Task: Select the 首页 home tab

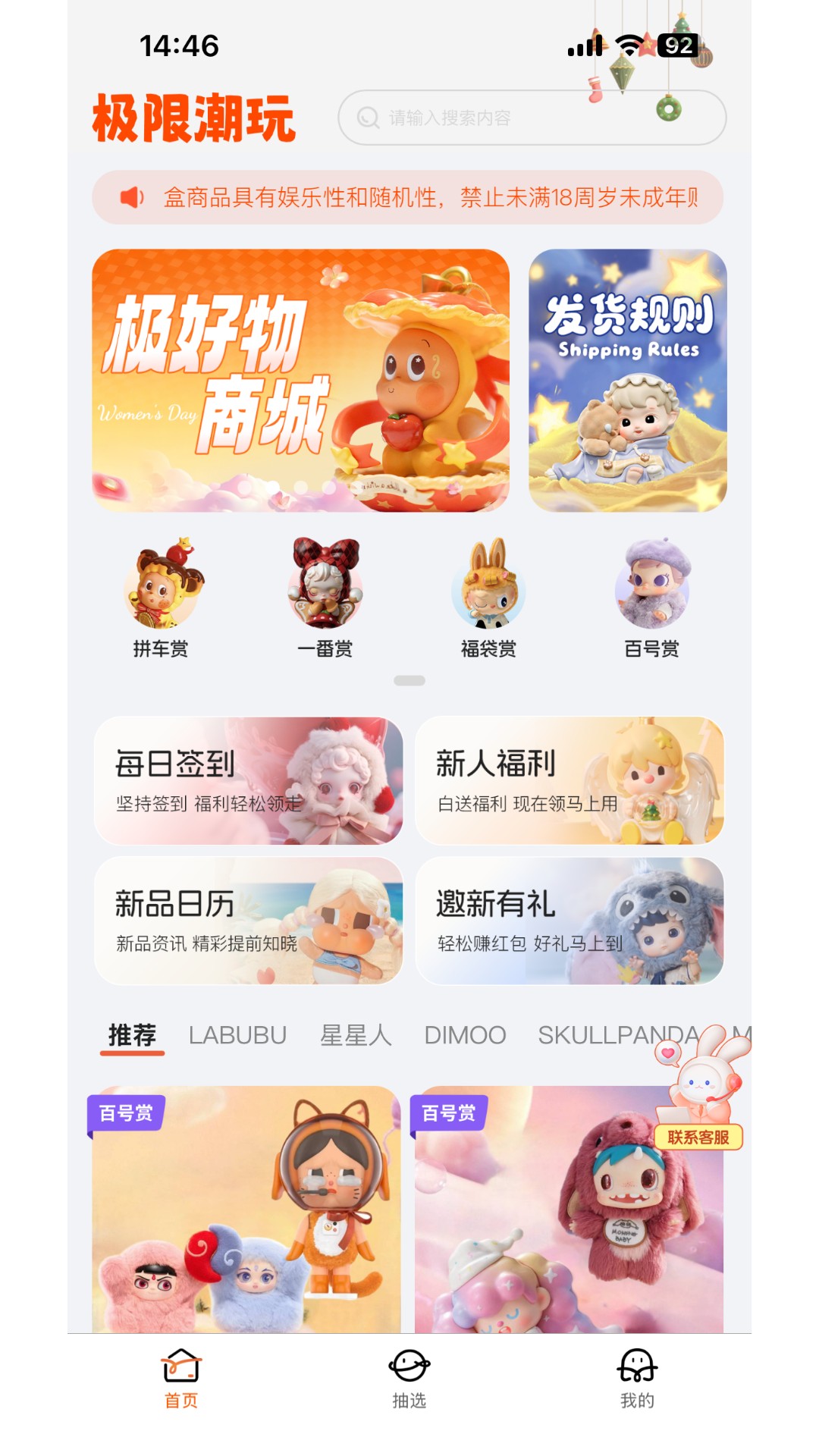Action: [180, 1388]
